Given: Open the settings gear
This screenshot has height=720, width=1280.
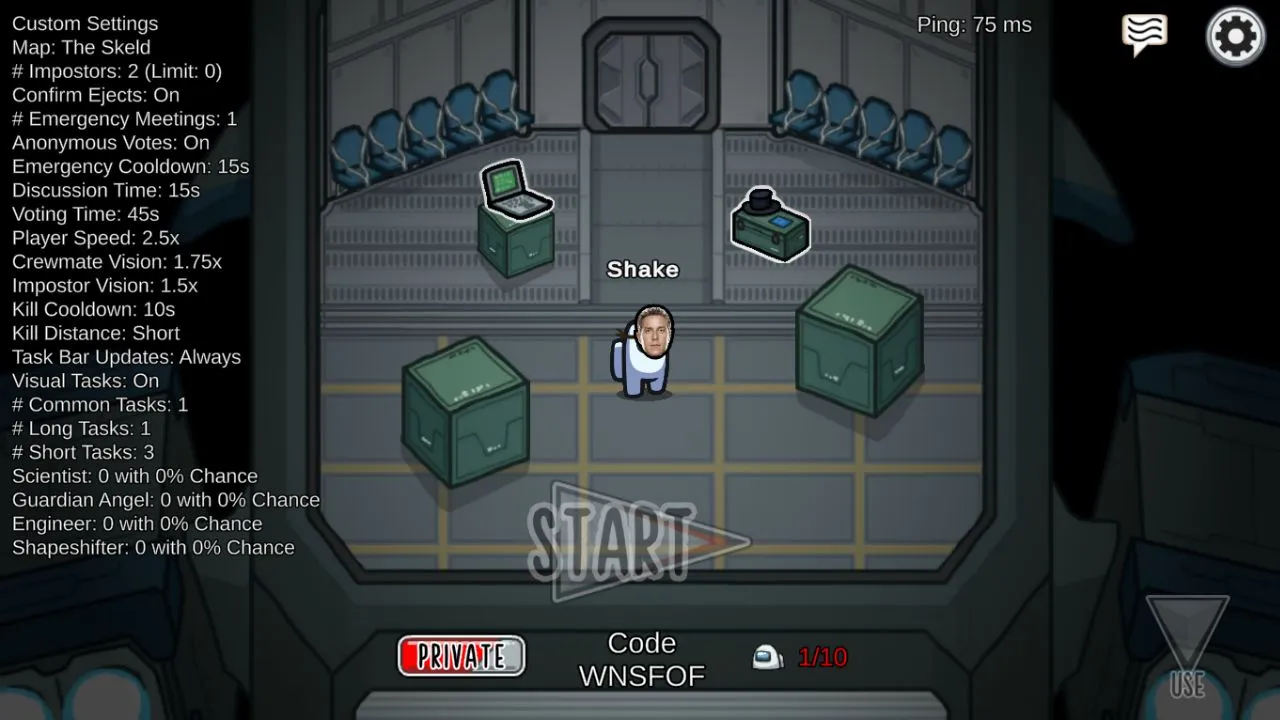Looking at the screenshot, I should tap(1237, 37).
